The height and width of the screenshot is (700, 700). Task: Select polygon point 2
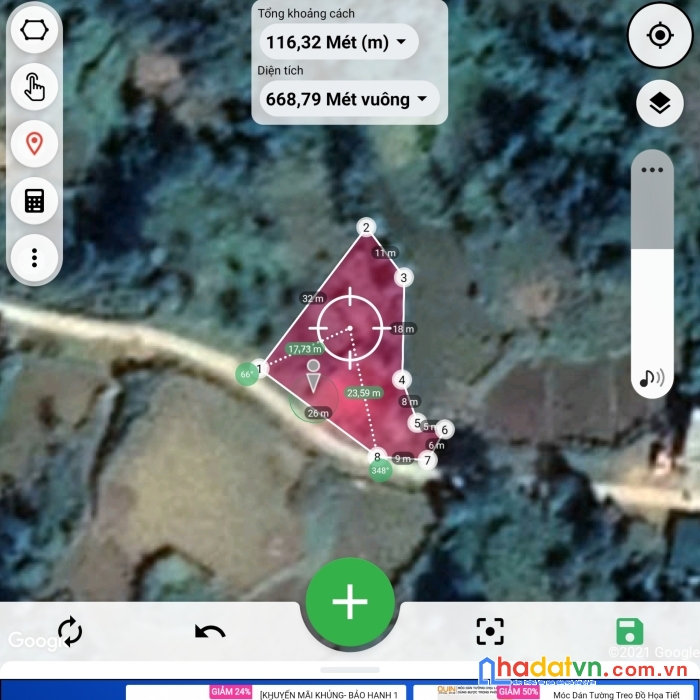click(x=366, y=228)
